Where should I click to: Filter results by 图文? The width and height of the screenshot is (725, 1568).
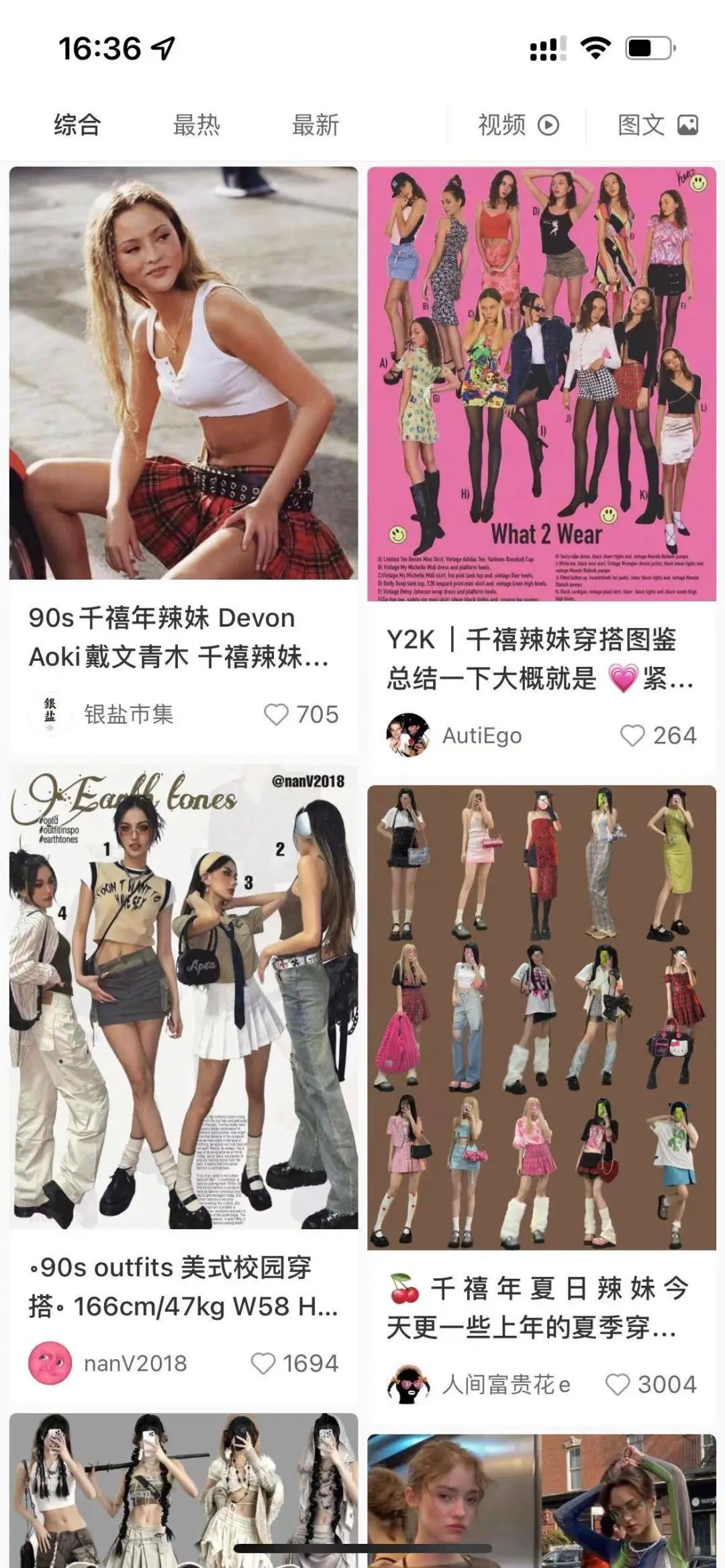coord(657,125)
